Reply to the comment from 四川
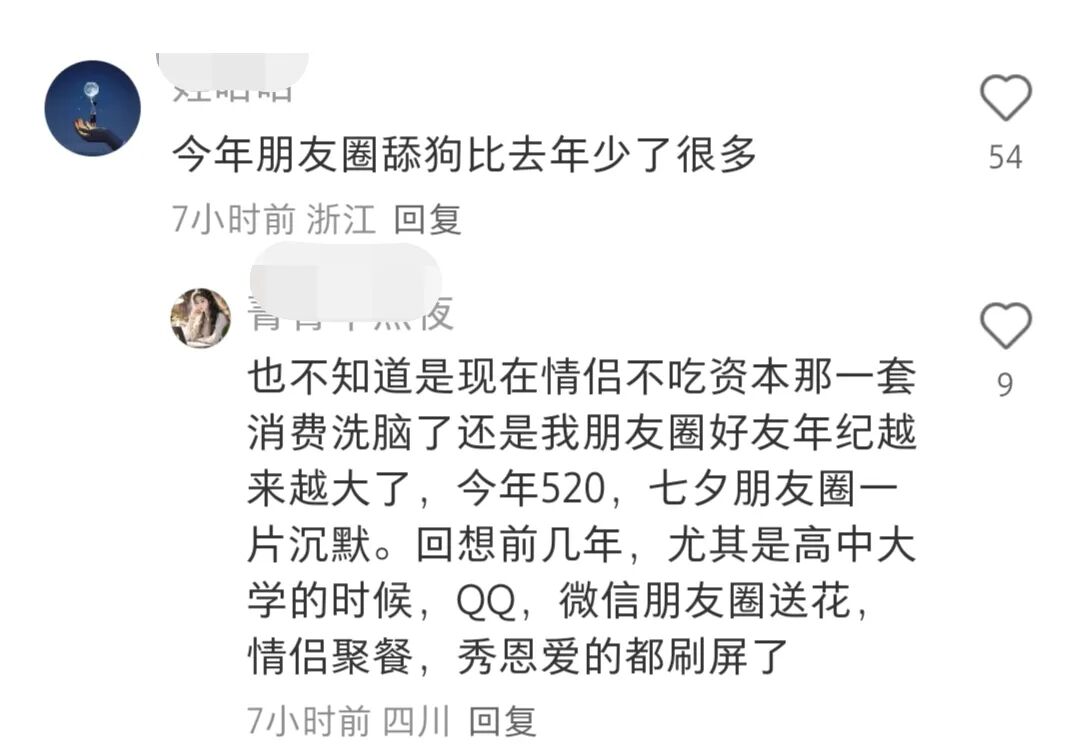 pyautogui.click(x=503, y=720)
